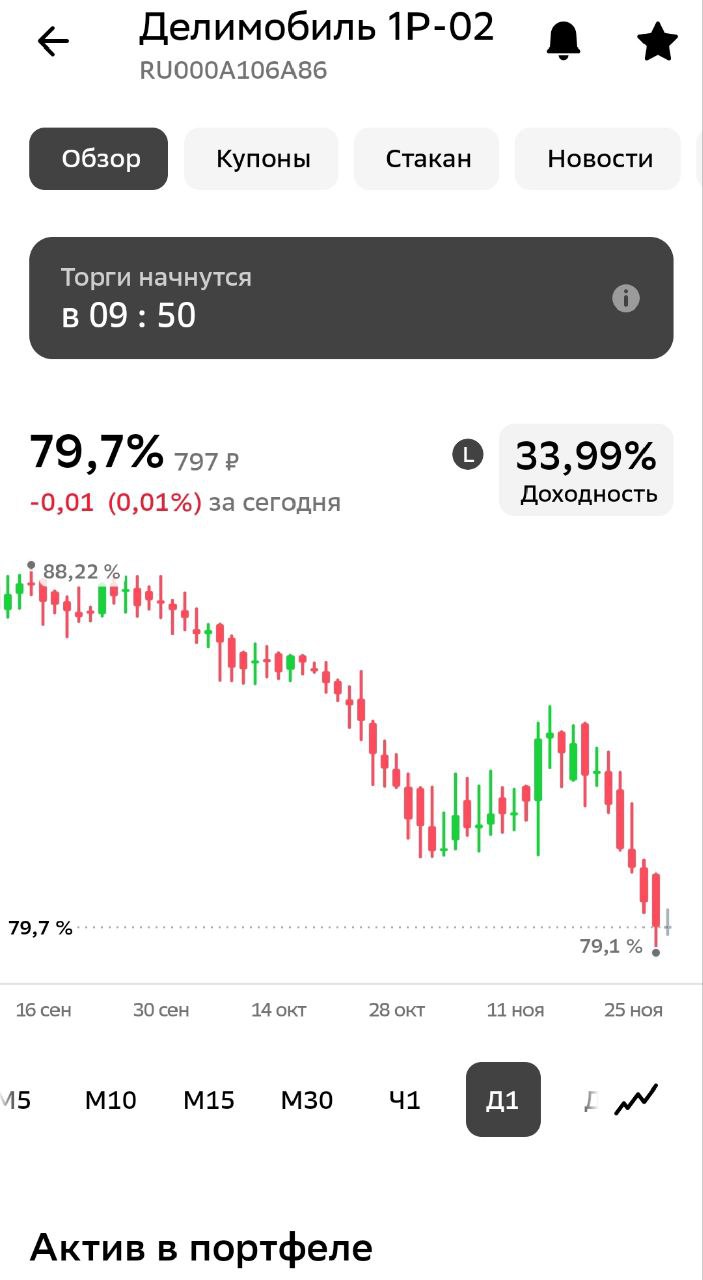Open the price alert bell
Viewport: 703px width, 1280px height.
(563, 40)
